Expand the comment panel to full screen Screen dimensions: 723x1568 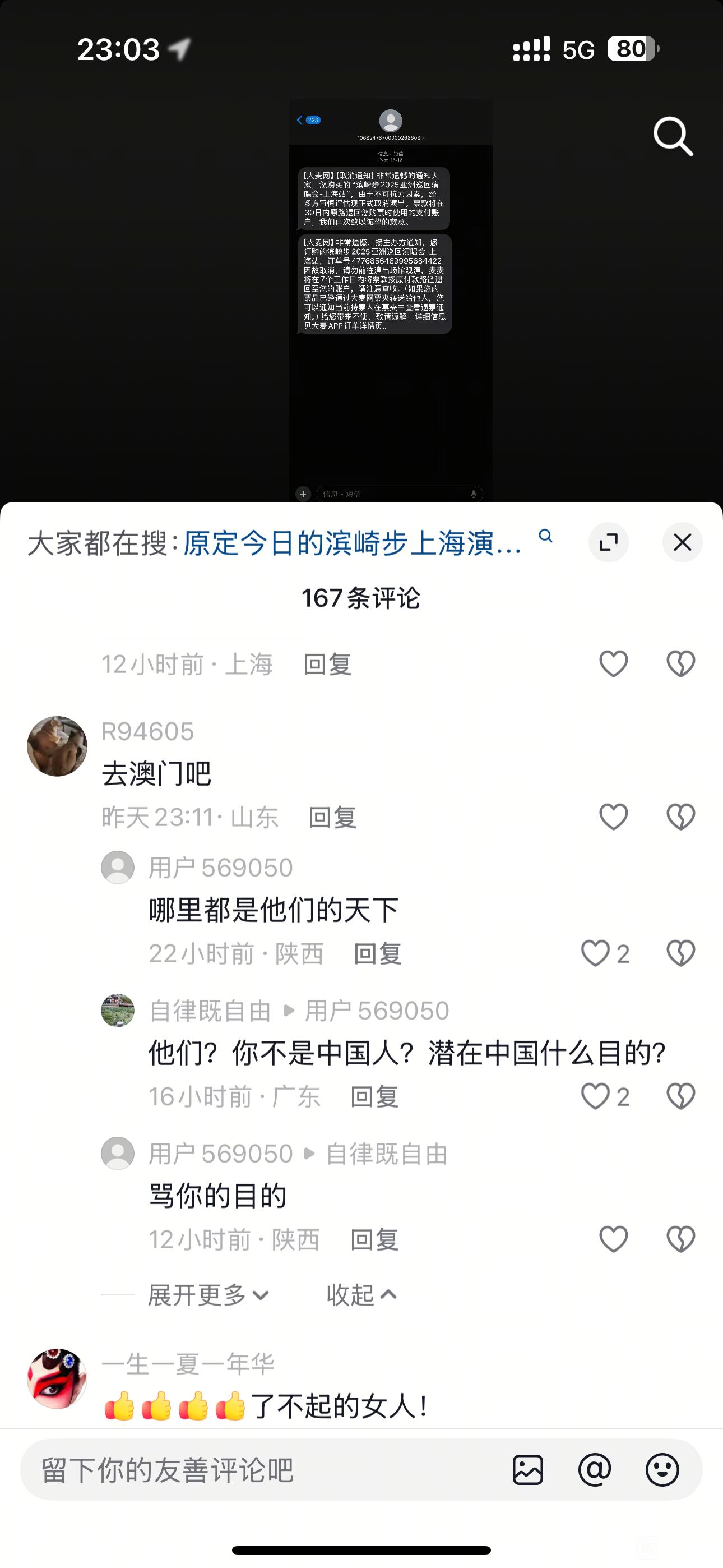coord(608,542)
